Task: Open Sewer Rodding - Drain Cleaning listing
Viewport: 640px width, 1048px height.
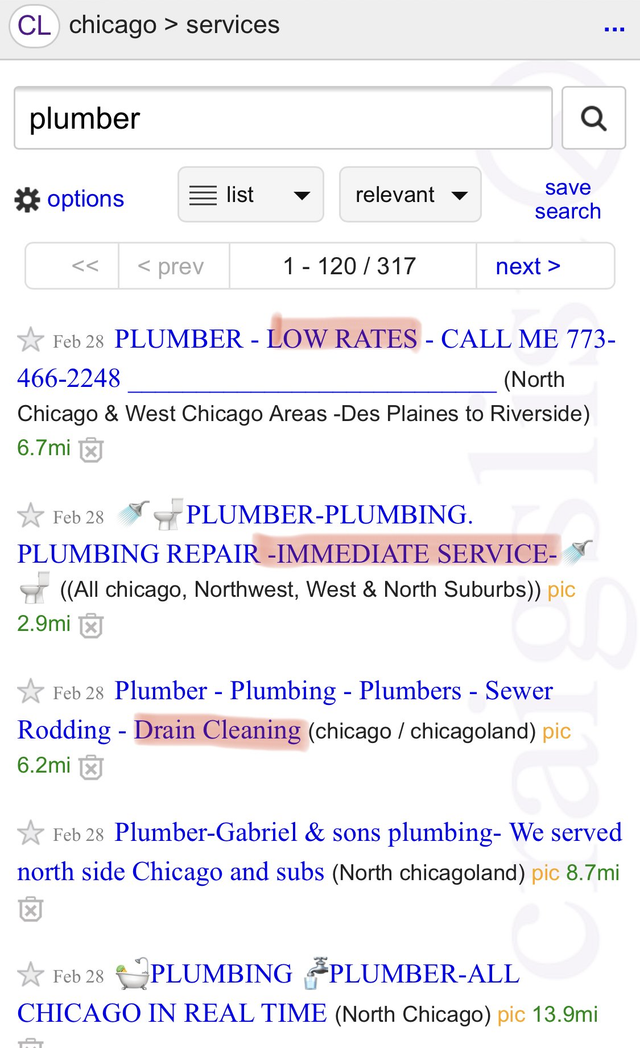Action: click(333, 692)
